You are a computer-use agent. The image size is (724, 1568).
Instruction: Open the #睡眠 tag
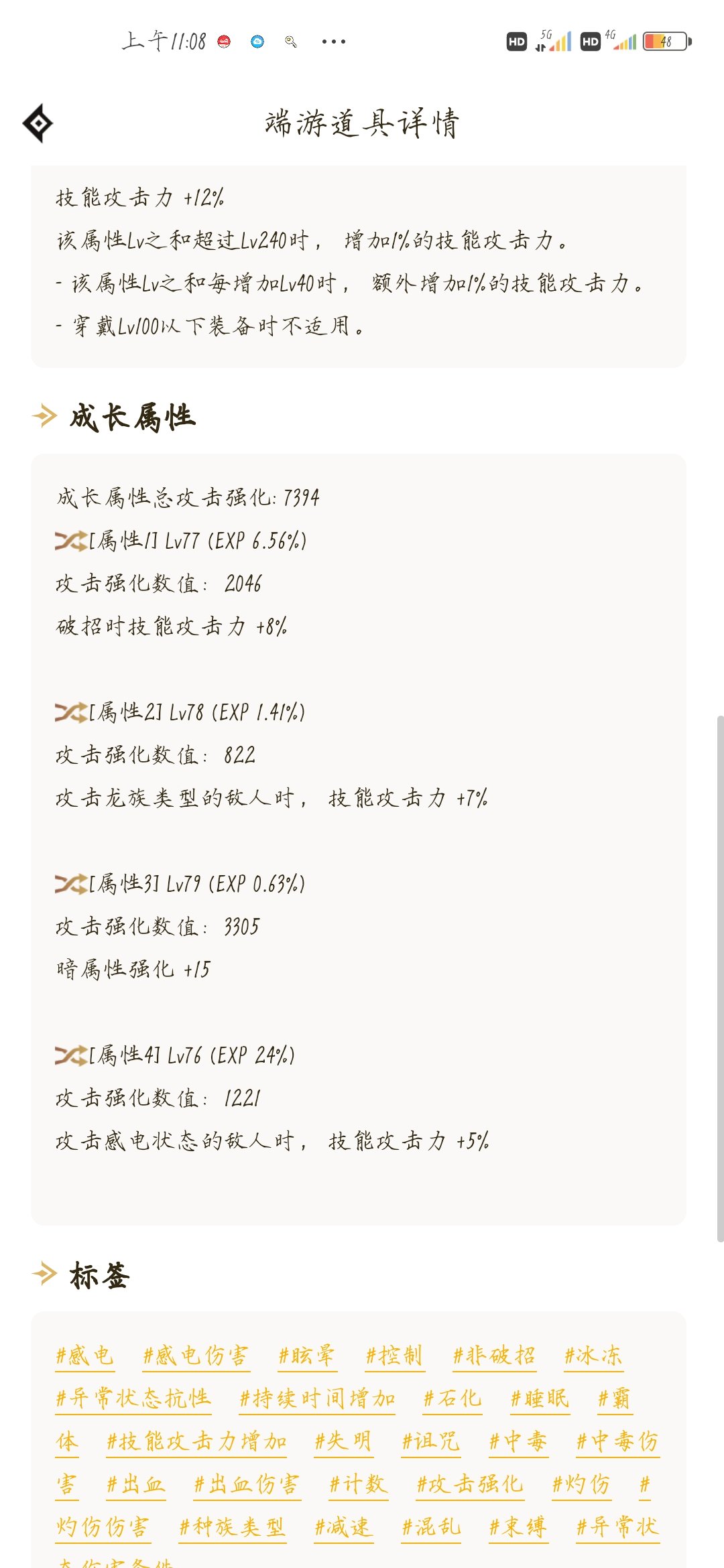[x=540, y=1398]
